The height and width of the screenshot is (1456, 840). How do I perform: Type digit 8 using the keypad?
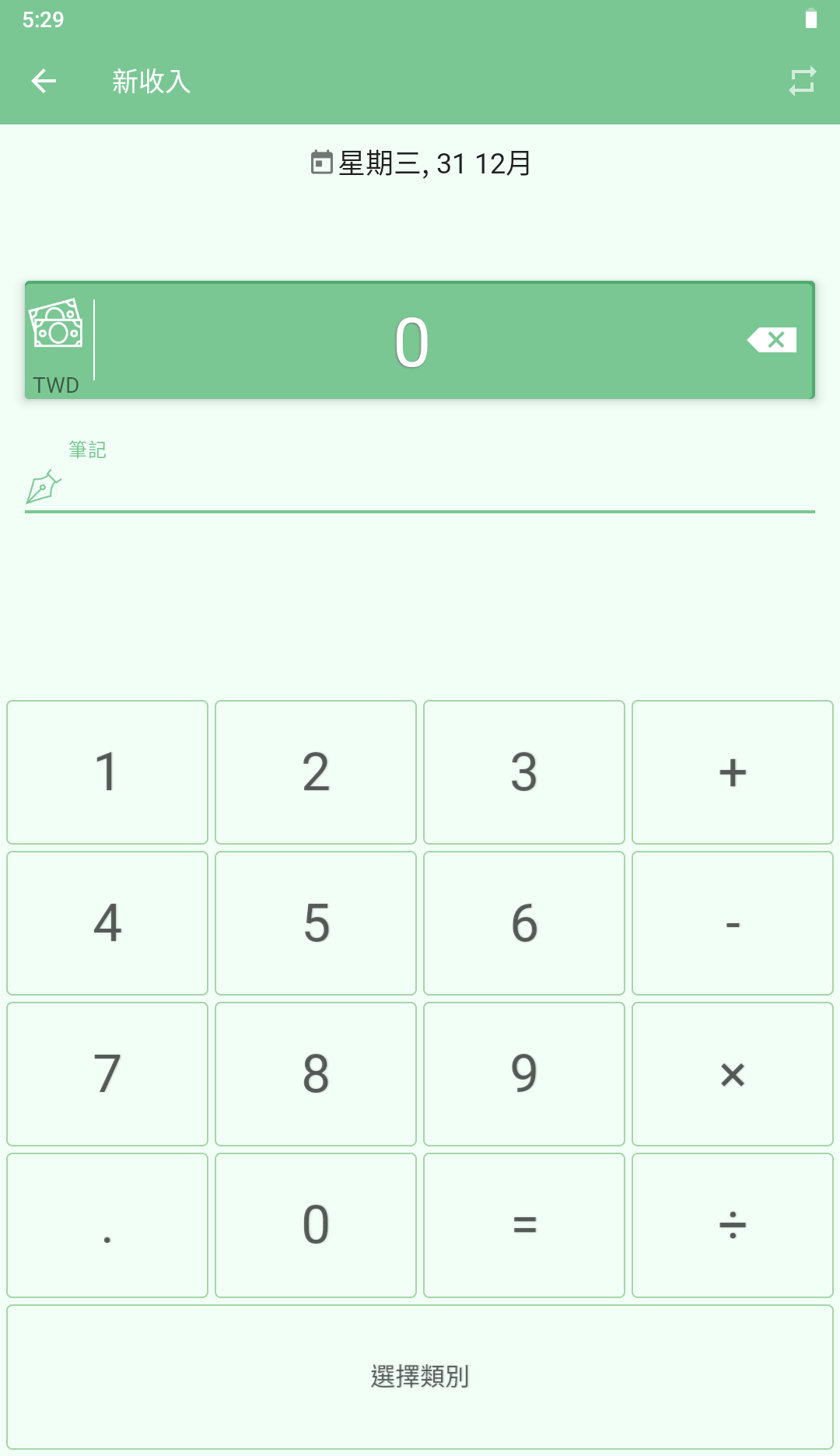click(316, 1074)
